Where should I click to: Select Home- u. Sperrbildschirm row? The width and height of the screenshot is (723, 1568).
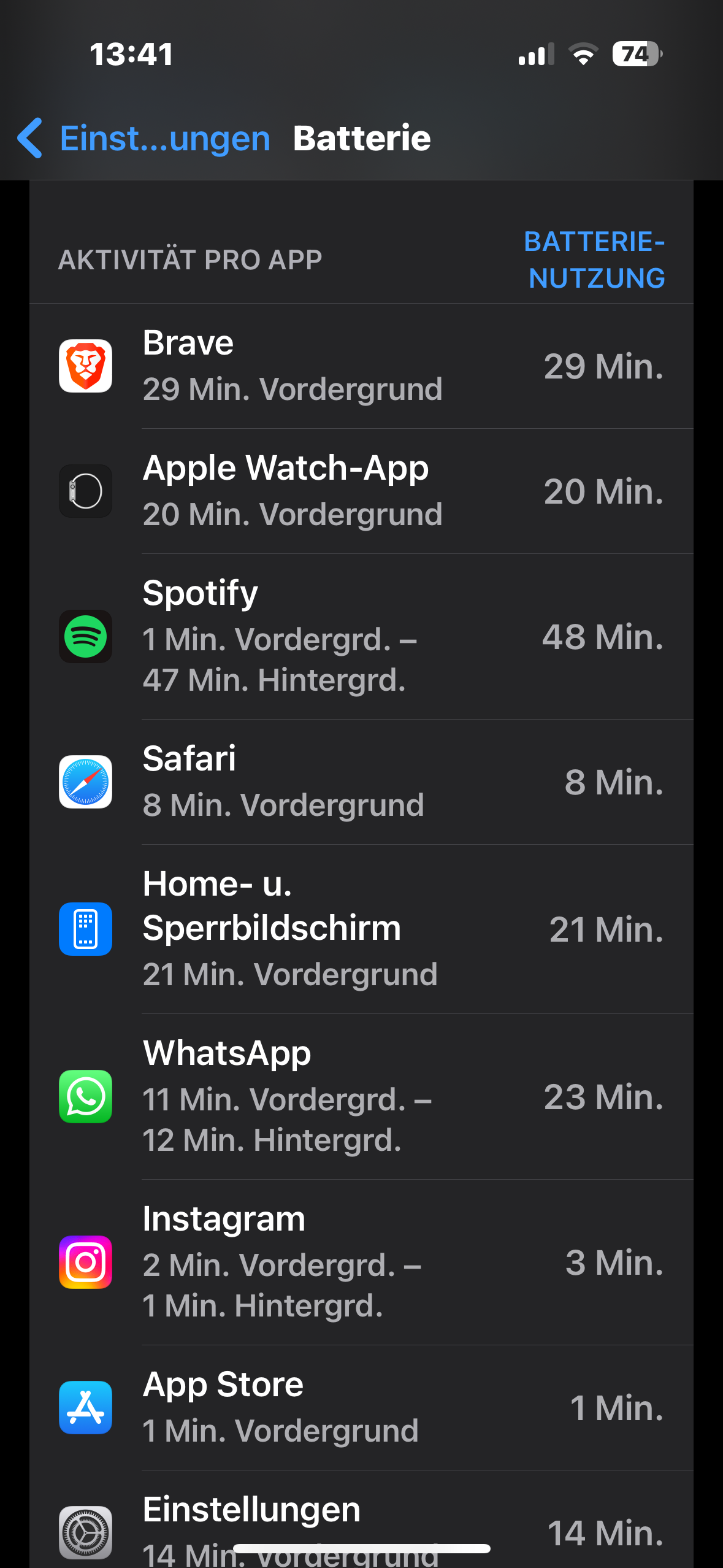(361, 929)
